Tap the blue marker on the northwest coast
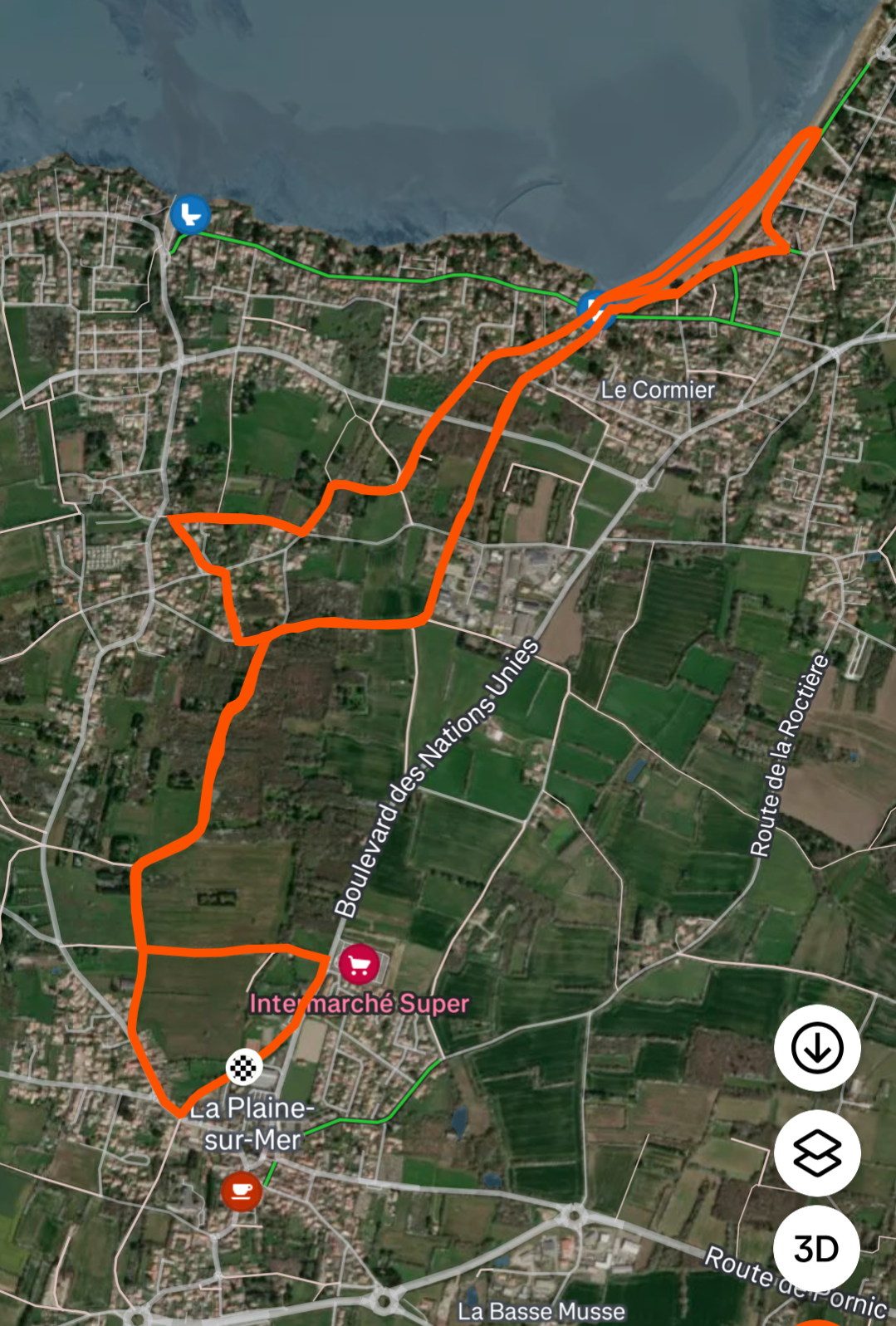The height and width of the screenshot is (1326, 896). [x=190, y=214]
